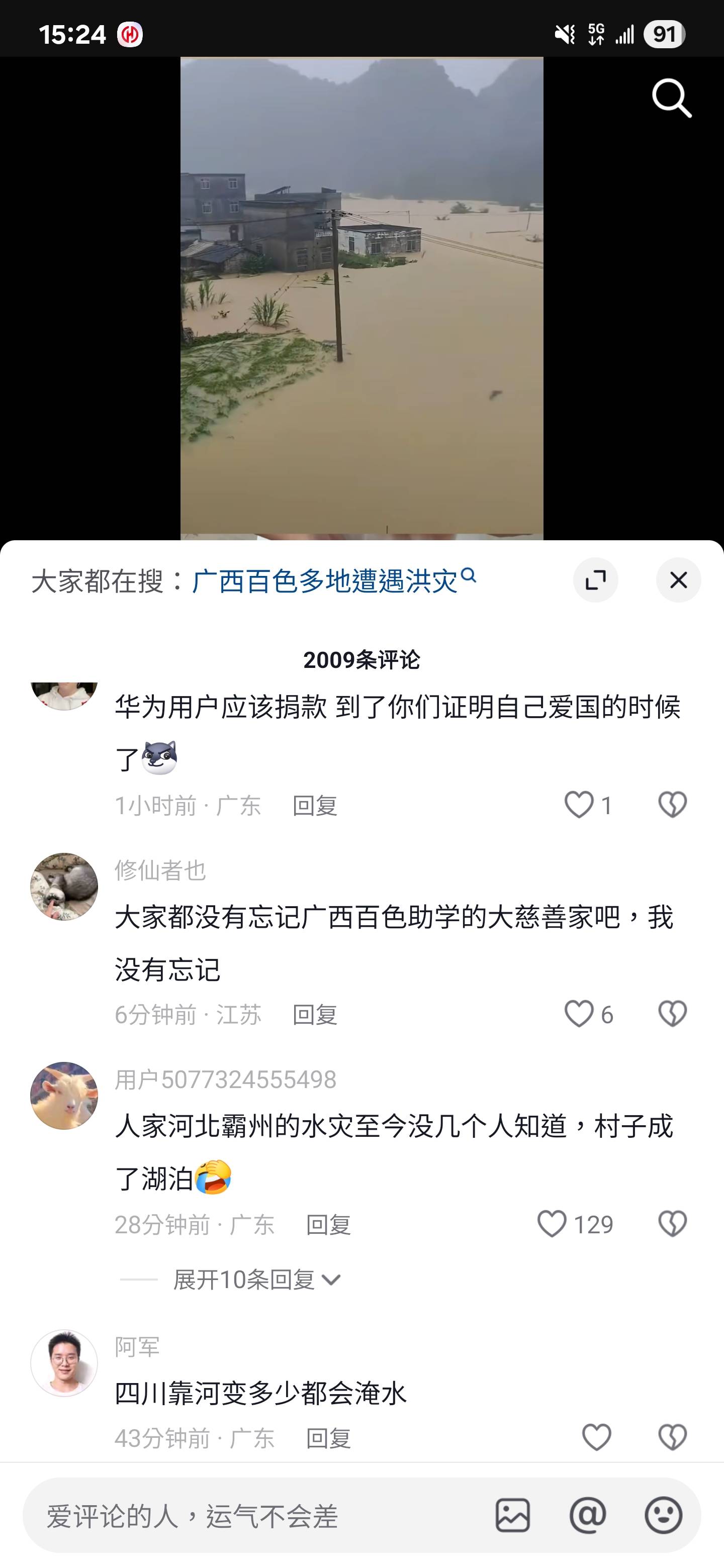
Task: Reply to 修仙者也's comment
Action: [x=315, y=1015]
